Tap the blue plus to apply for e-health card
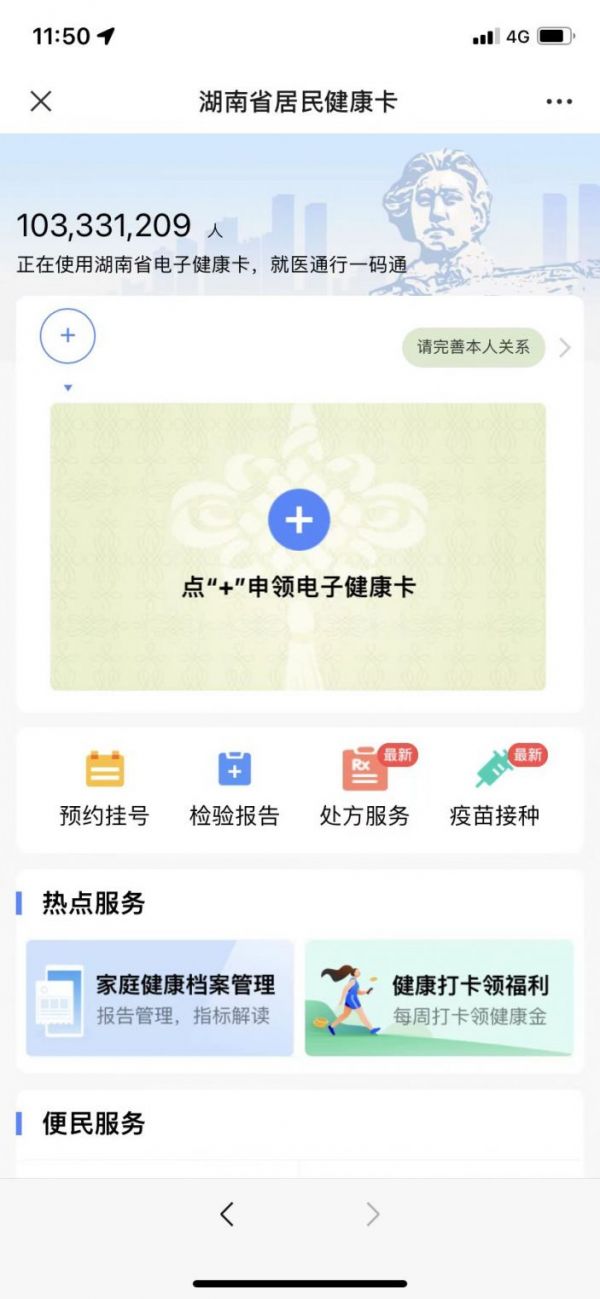Viewport: 600px width, 1299px height. point(298,520)
